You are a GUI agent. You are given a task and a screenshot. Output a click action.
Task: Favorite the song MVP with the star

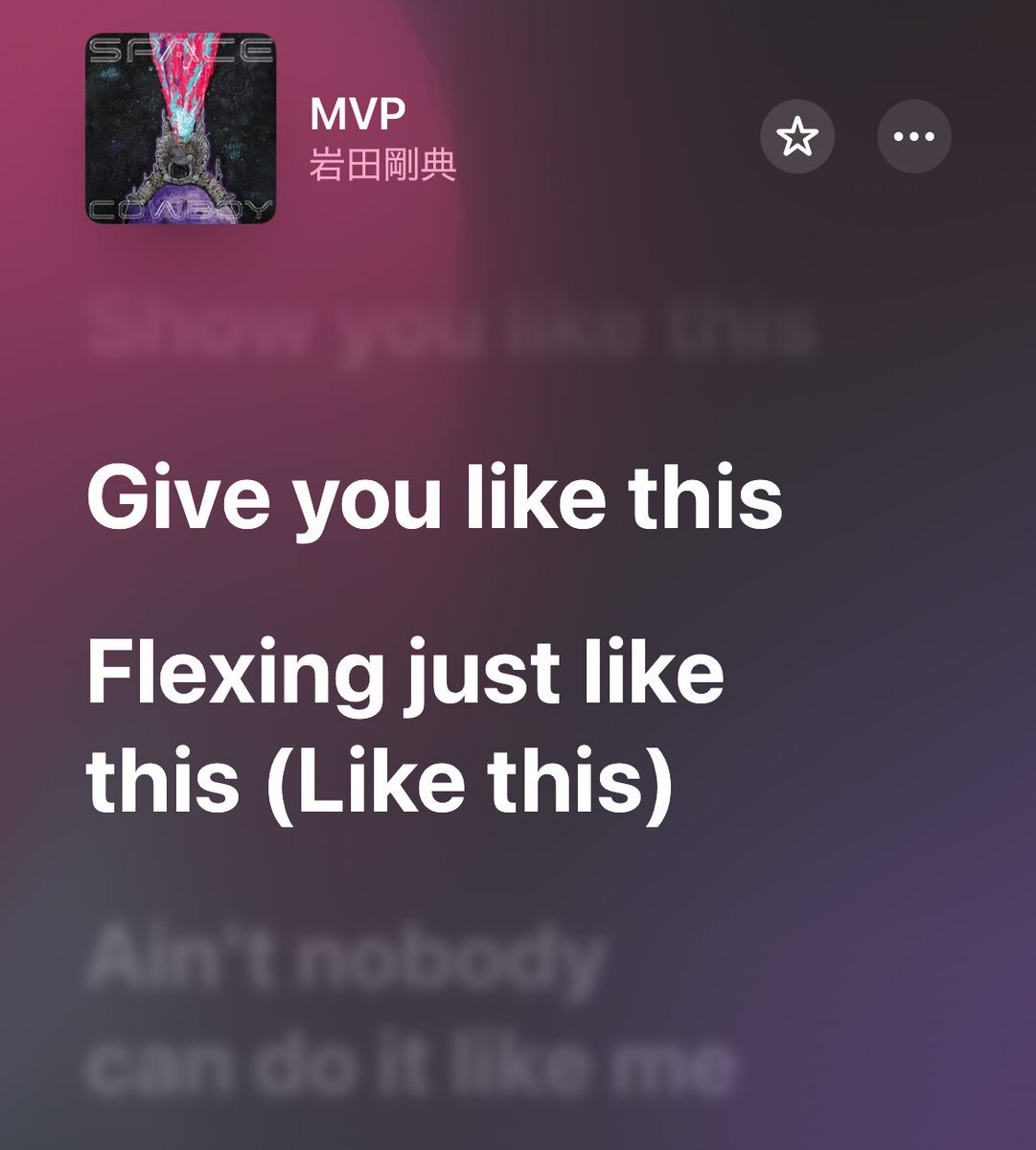(x=797, y=137)
